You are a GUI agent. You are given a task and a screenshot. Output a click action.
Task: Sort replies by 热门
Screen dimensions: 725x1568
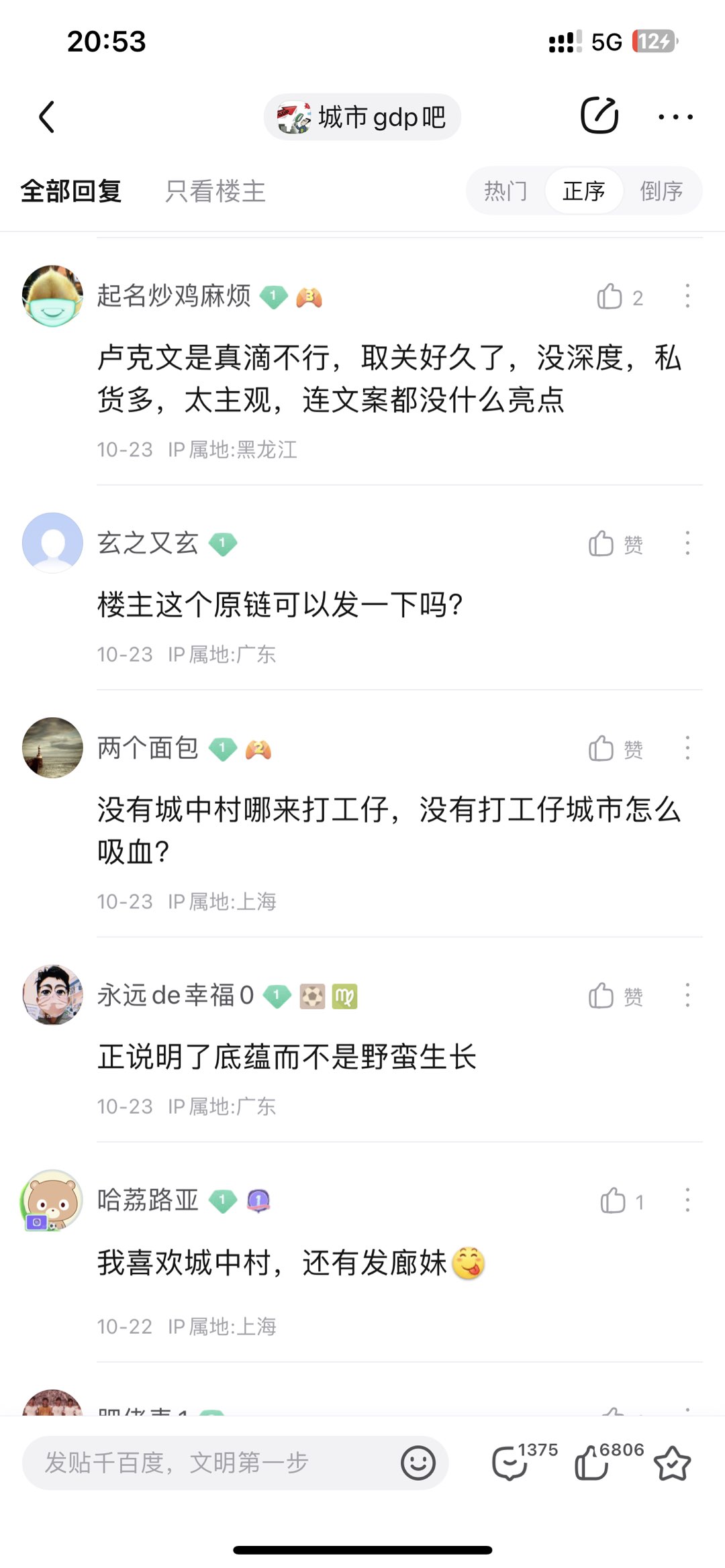click(505, 191)
